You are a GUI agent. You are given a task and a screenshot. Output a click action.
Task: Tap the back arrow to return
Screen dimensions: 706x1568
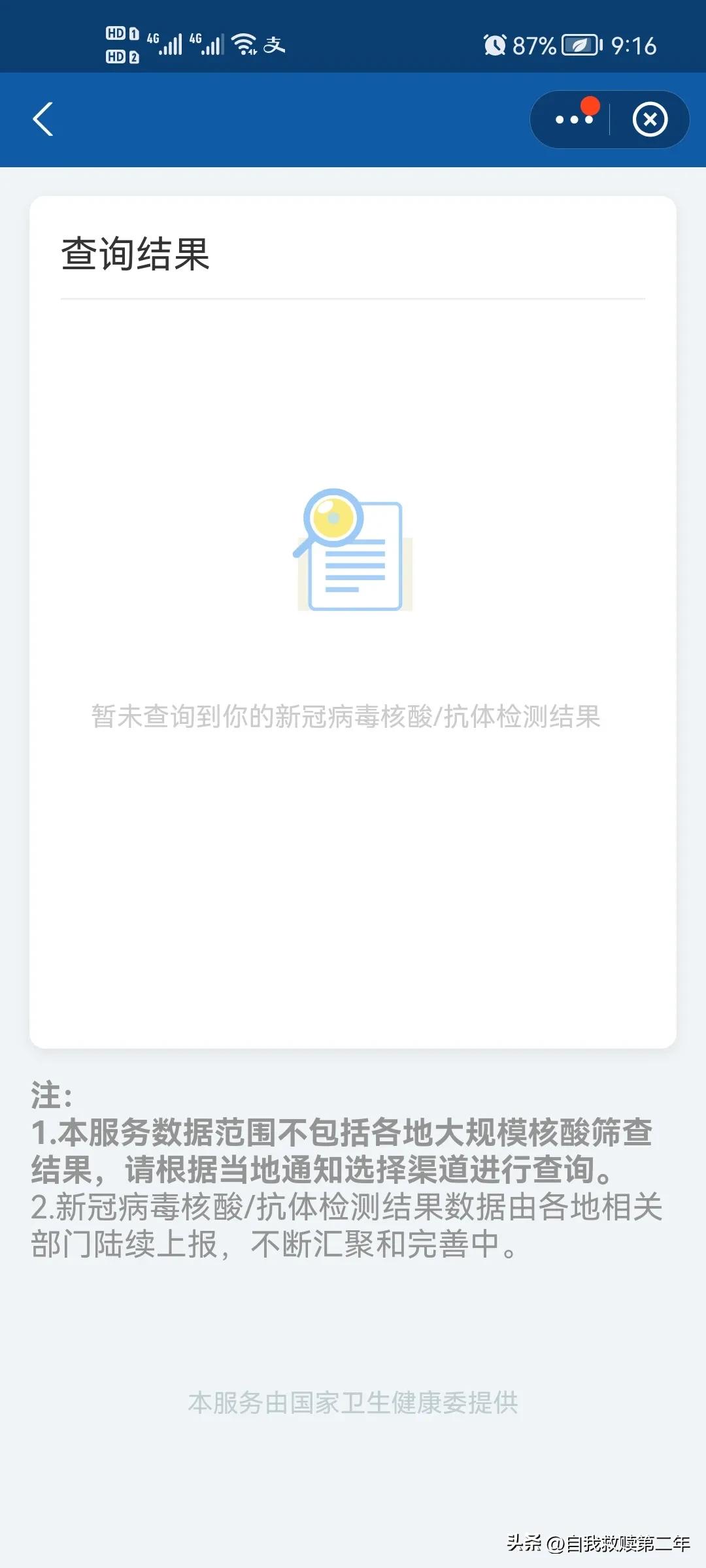43,120
